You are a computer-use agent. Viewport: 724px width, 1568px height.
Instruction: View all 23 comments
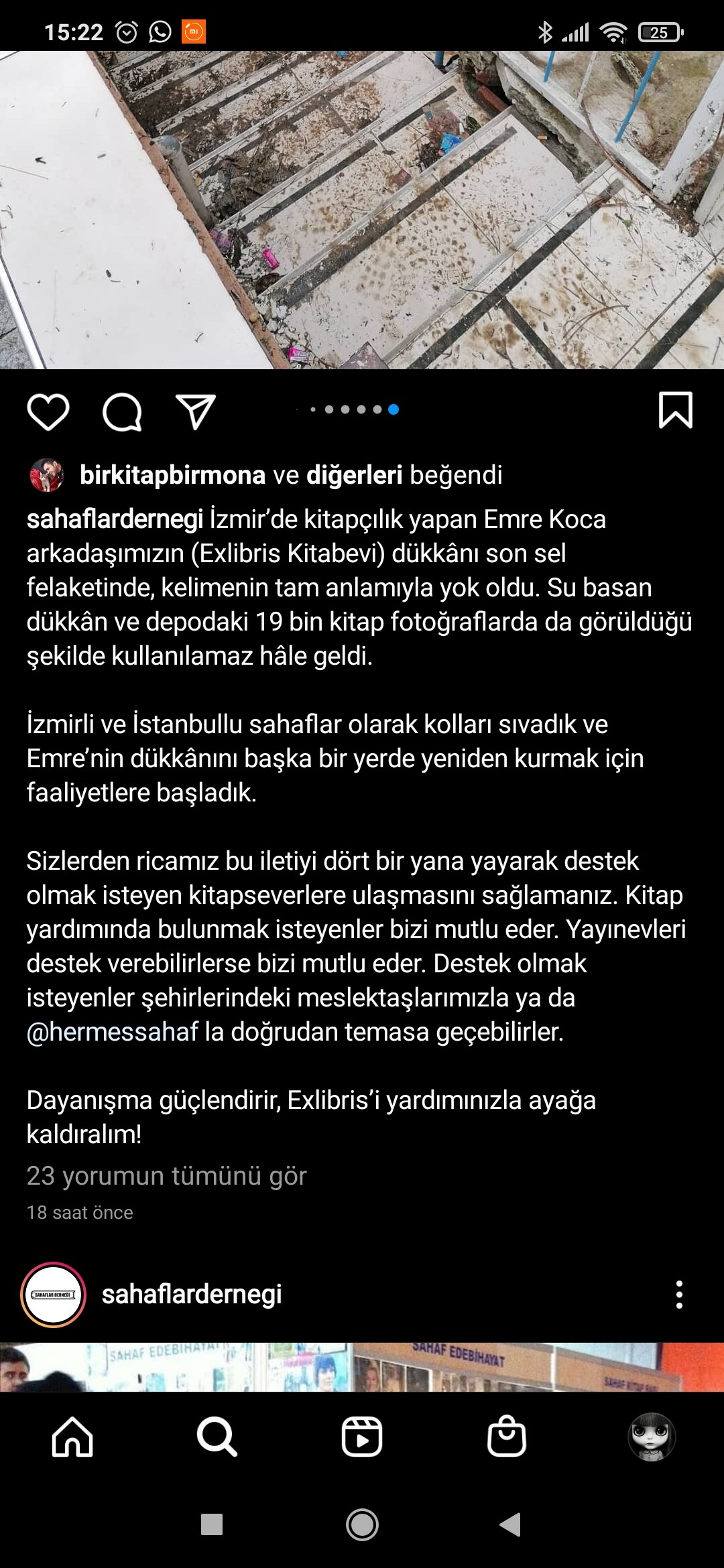pyautogui.click(x=166, y=1176)
